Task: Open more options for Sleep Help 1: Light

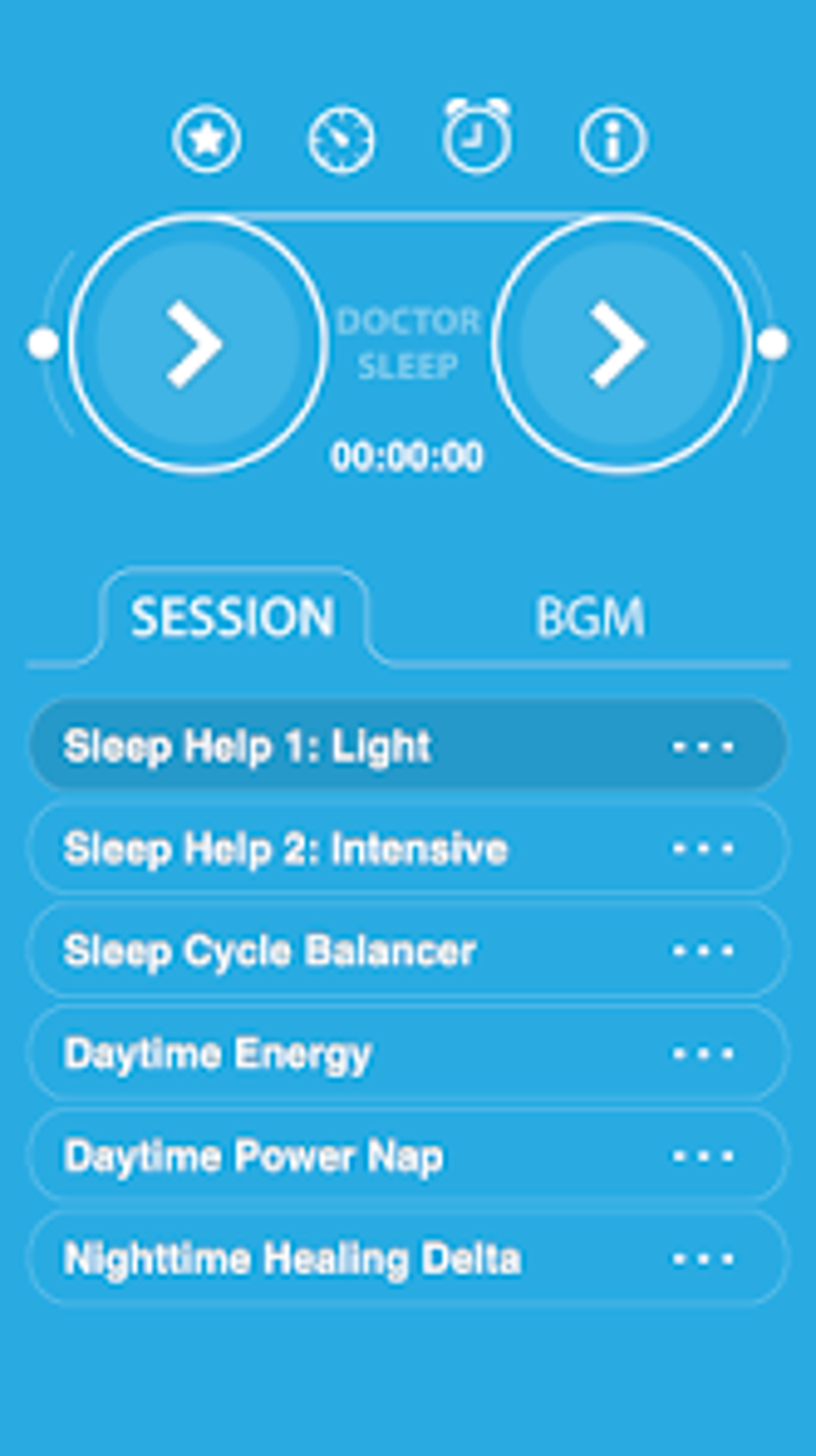Action: click(x=702, y=747)
